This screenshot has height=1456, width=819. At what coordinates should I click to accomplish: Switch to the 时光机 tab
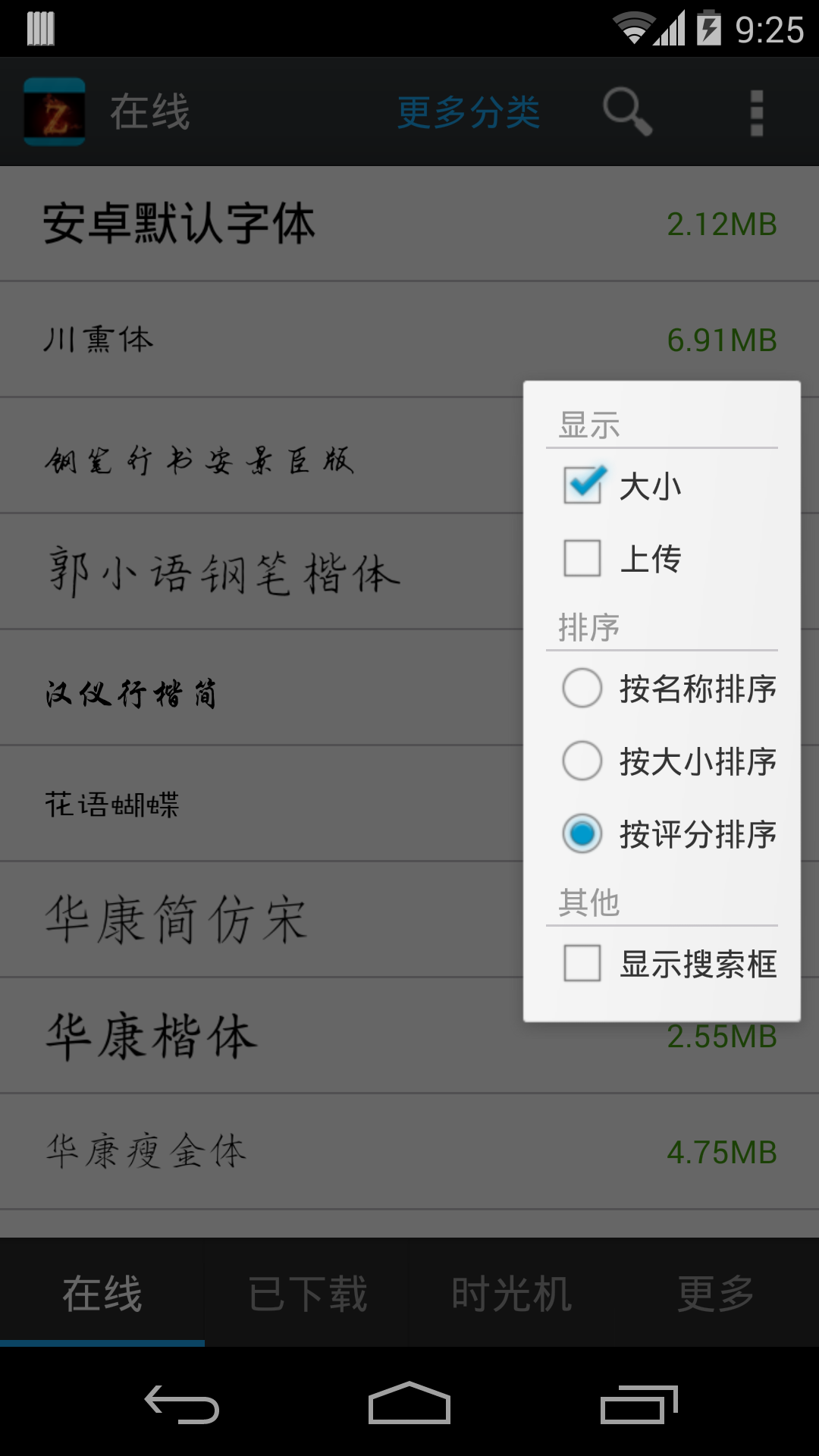(512, 1293)
